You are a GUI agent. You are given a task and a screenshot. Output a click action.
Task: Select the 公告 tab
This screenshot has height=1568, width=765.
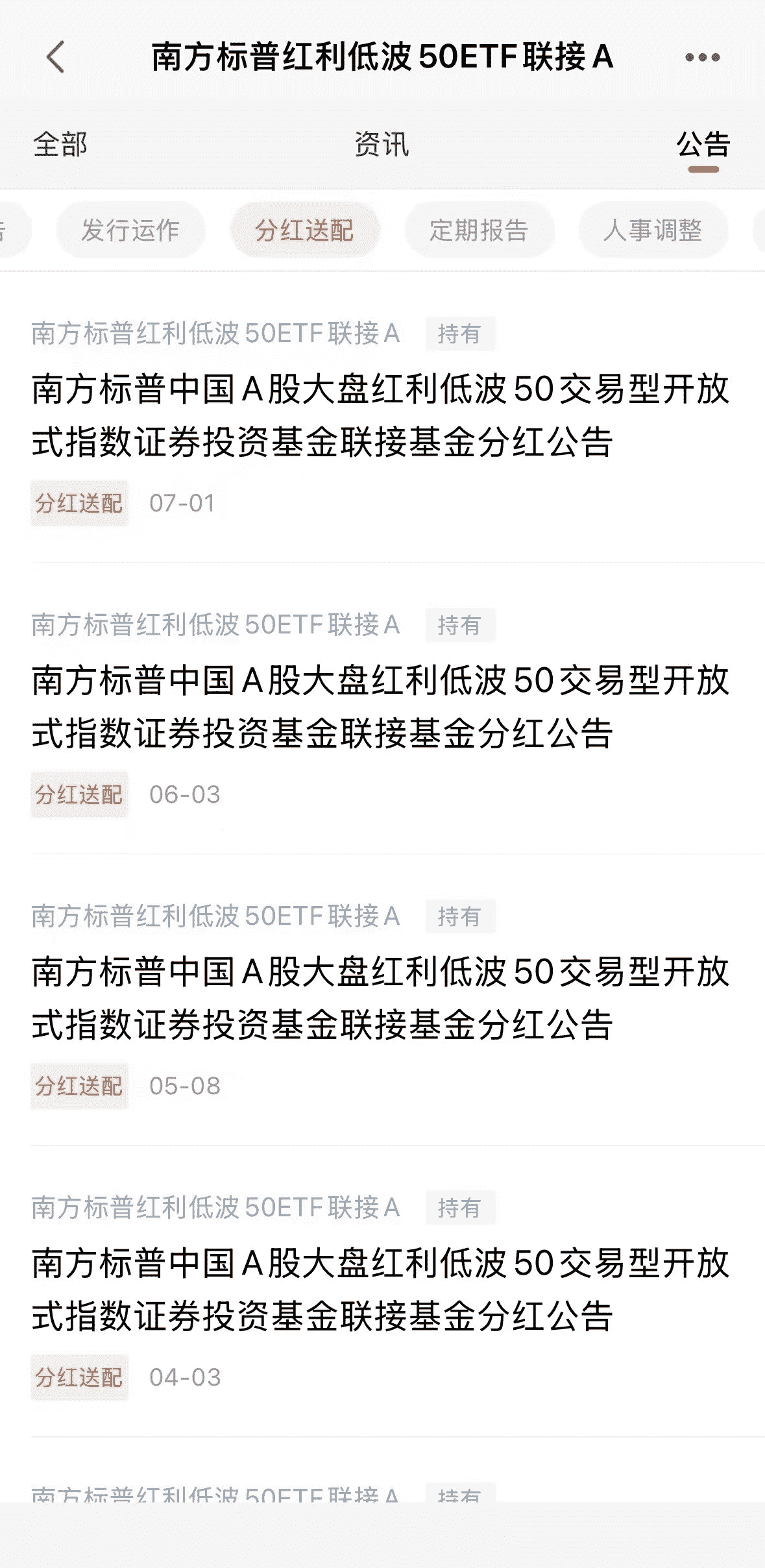[x=703, y=144]
